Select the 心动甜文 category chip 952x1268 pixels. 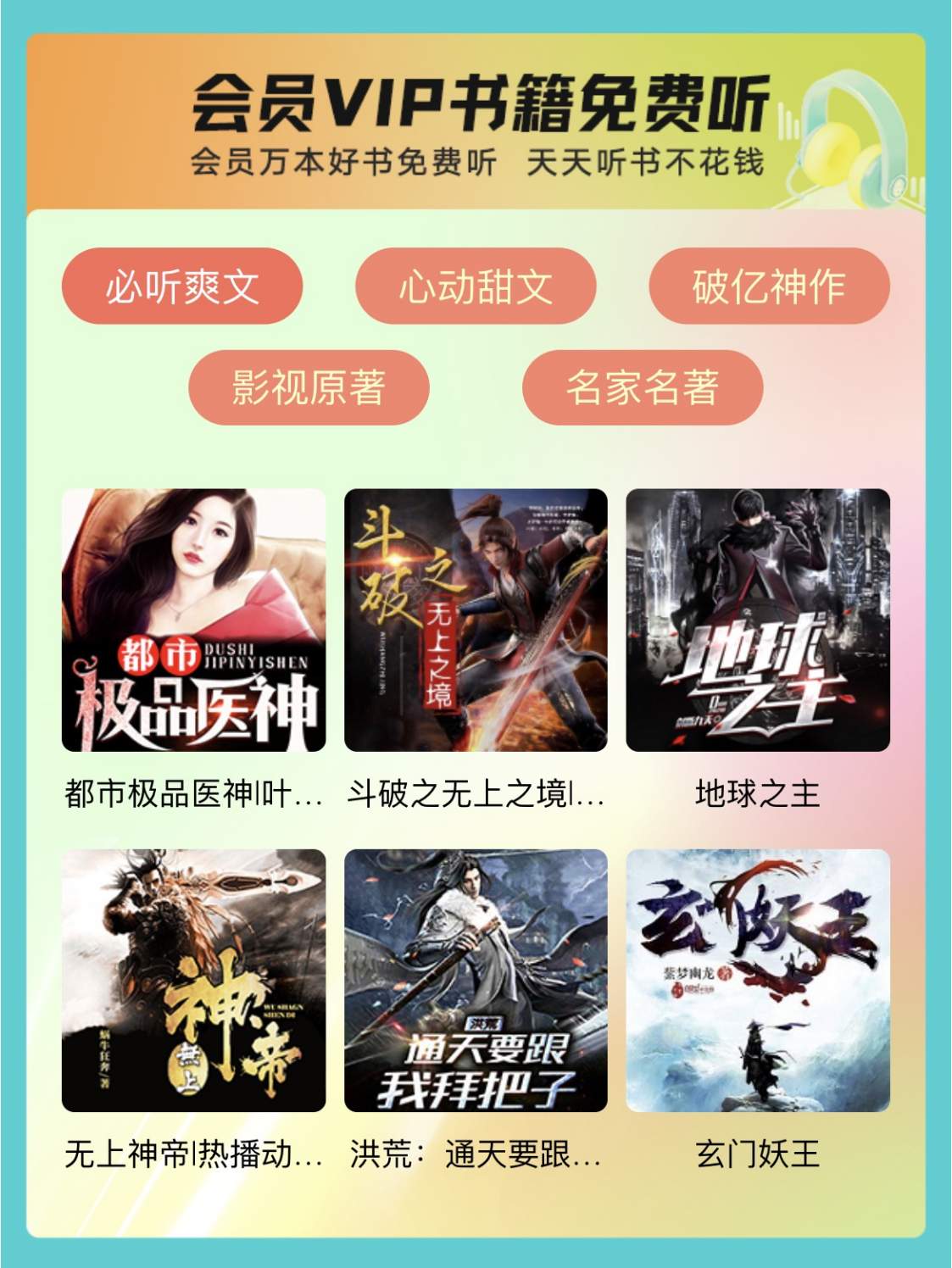point(476,286)
